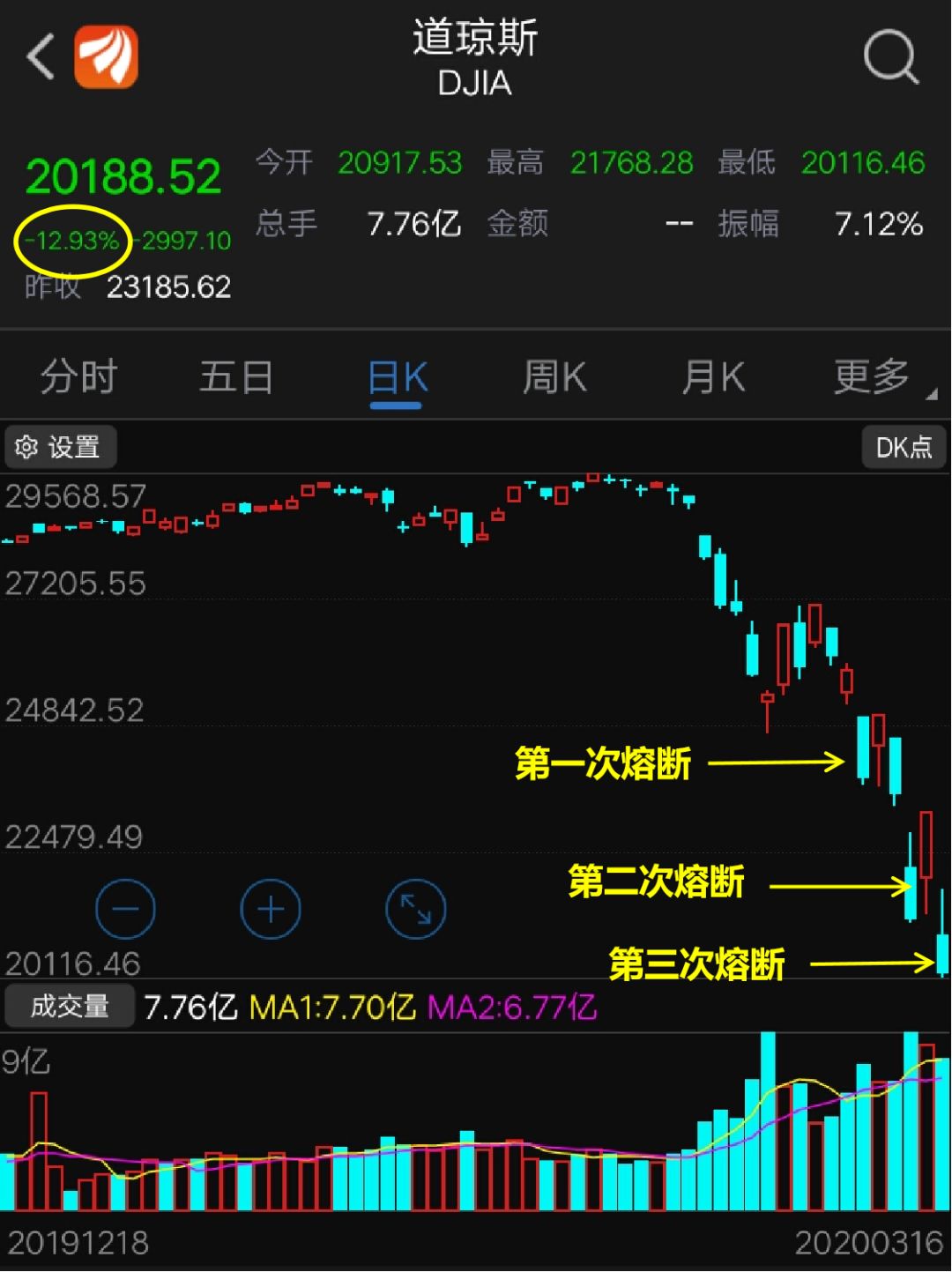Tap the search magnifier icon
Image resolution: width=952 pixels, height=1272 pixels.
pyautogui.click(x=890, y=56)
